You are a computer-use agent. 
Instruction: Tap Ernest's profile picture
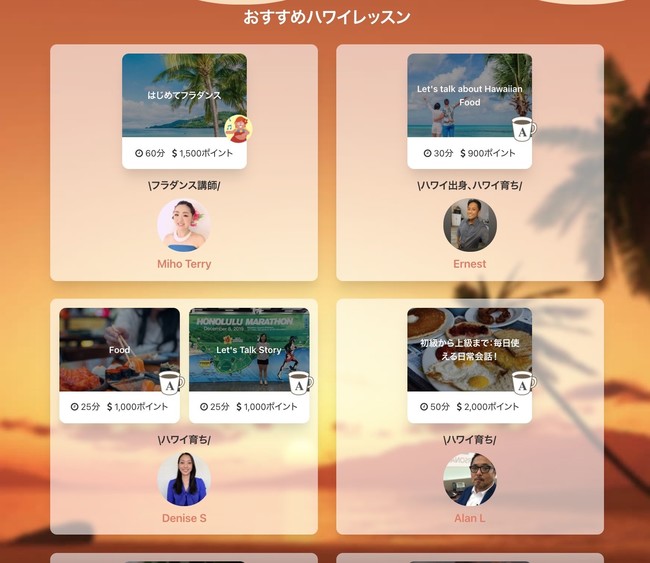469,225
